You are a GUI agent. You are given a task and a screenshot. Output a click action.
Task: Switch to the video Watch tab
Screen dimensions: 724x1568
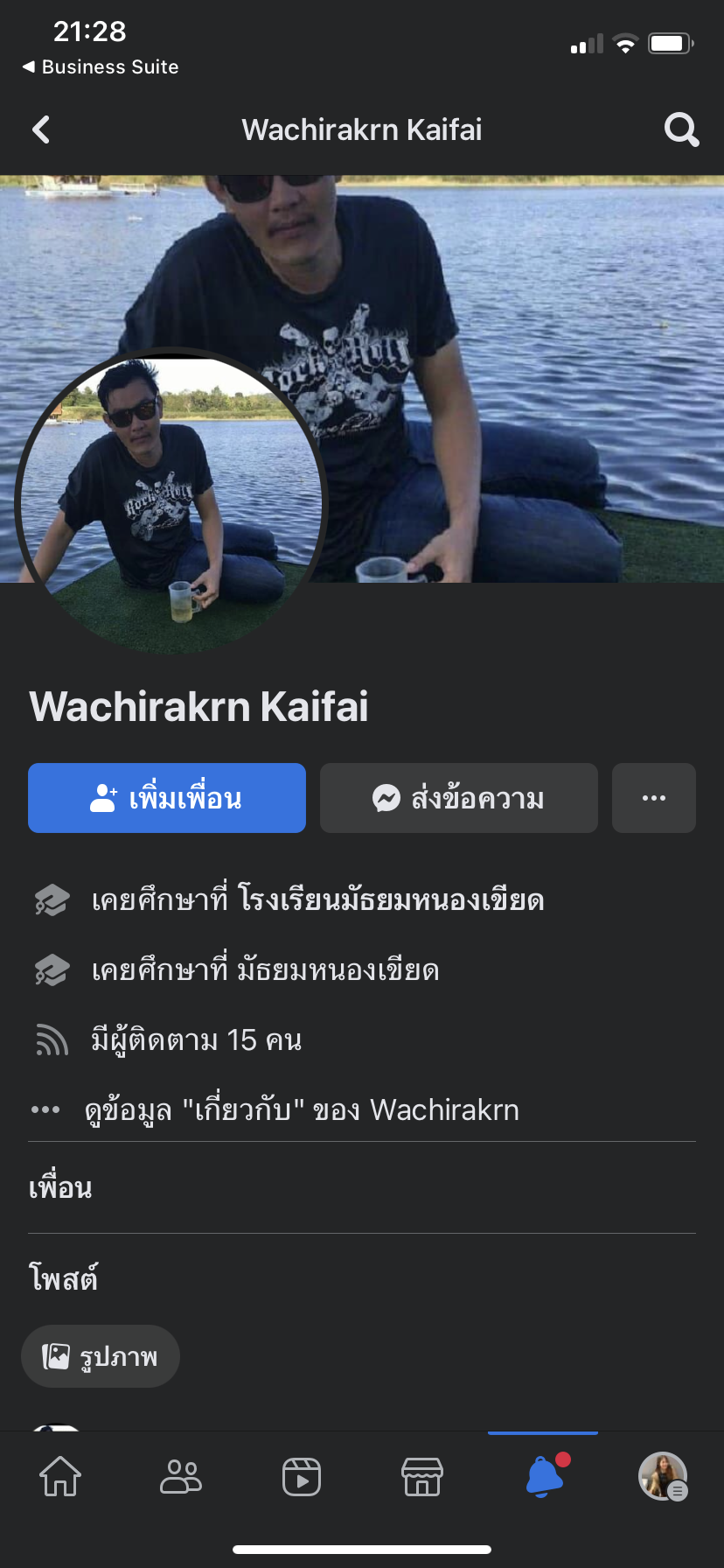click(x=302, y=1477)
